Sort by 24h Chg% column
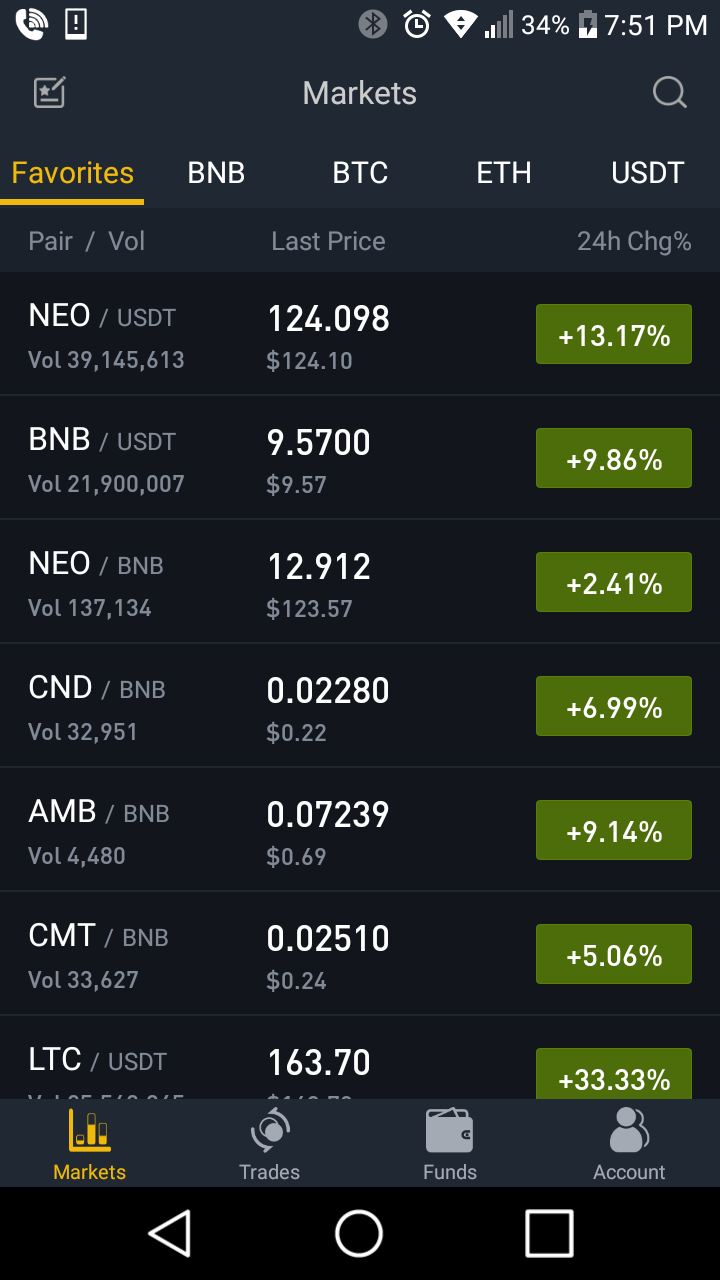Image resolution: width=720 pixels, height=1280 pixels. pos(634,241)
